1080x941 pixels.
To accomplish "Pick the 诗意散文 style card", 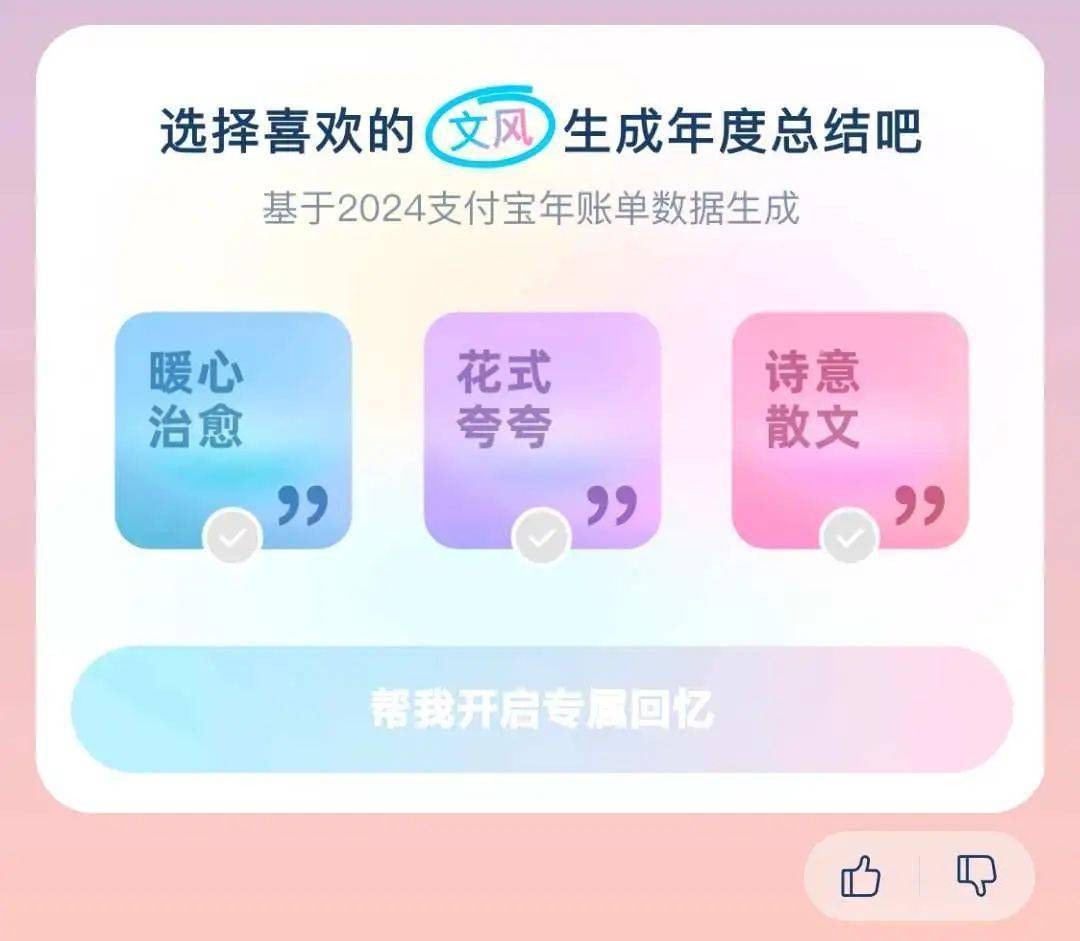I will coord(850,430).
